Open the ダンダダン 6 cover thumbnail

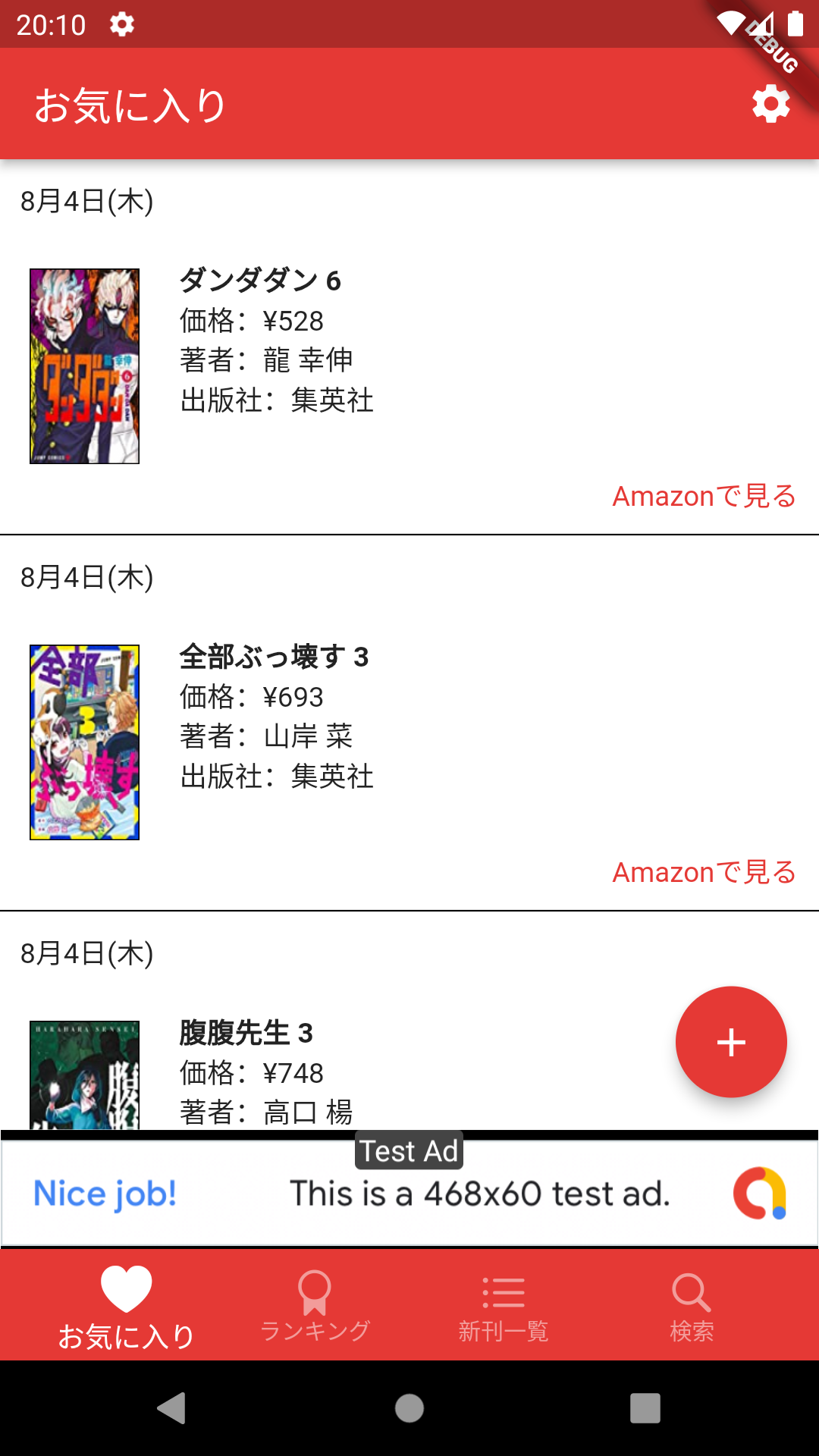[x=84, y=366]
